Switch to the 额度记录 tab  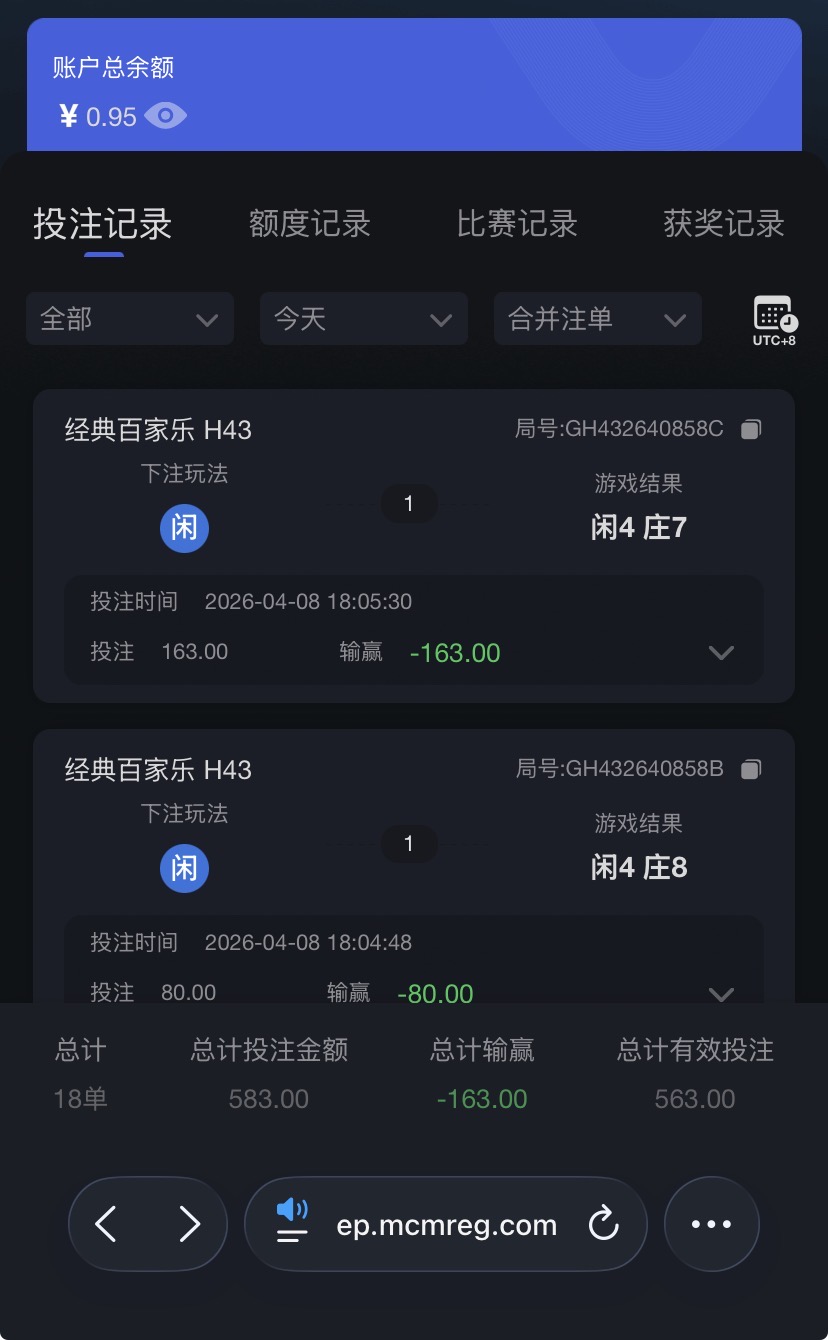tap(309, 224)
